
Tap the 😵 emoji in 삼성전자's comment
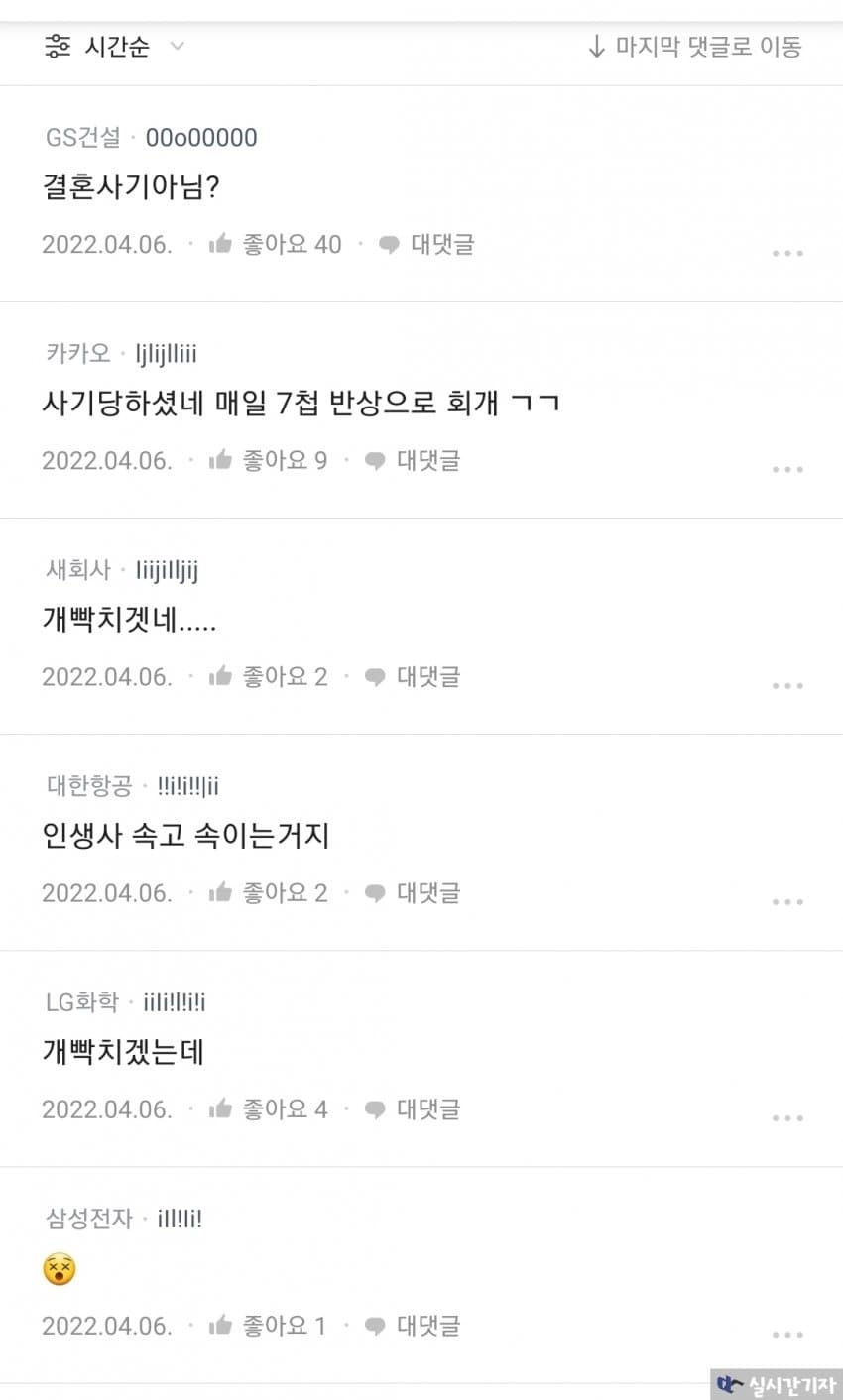click(59, 1269)
